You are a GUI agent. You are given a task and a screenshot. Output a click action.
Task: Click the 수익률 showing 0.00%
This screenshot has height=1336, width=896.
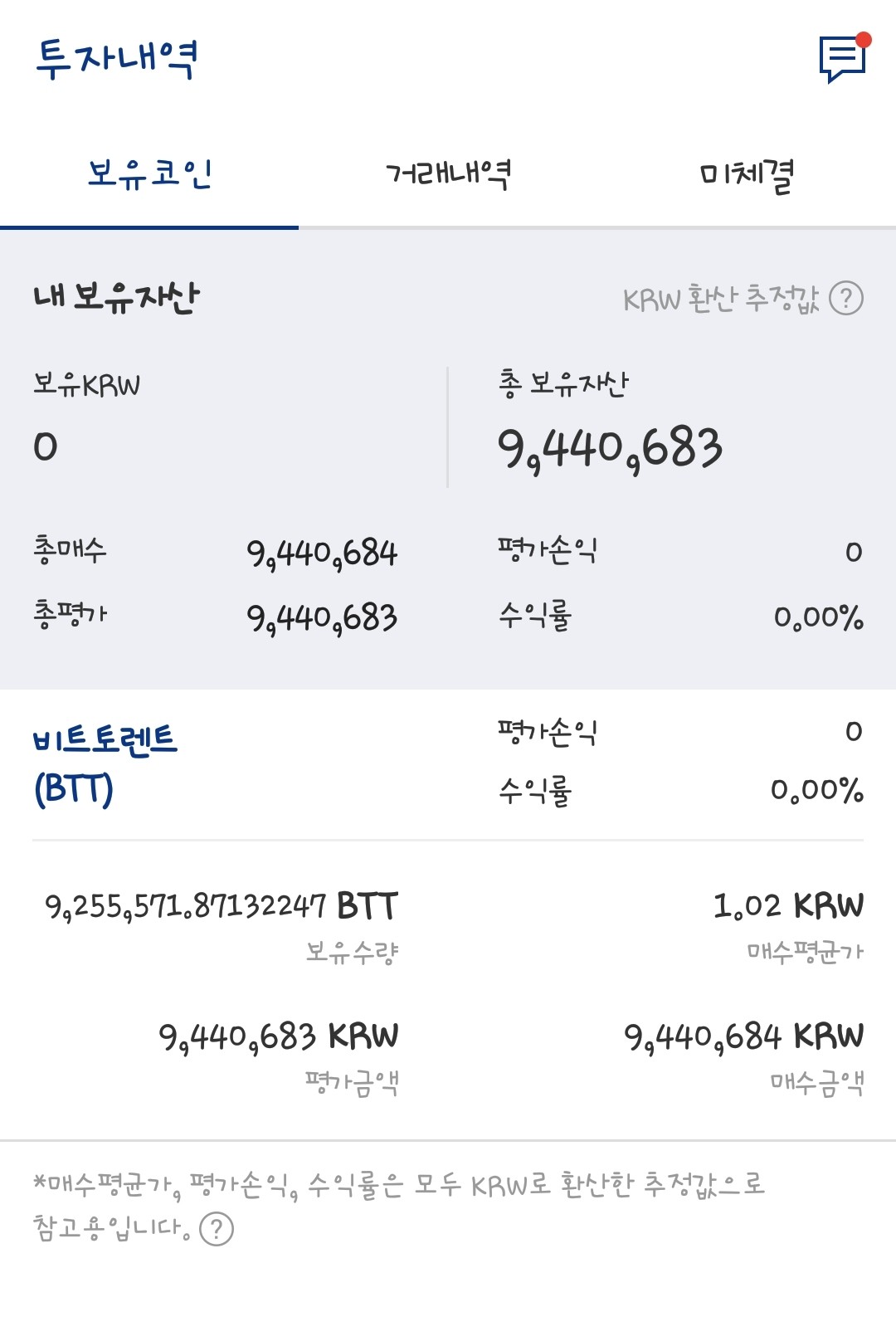point(817,616)
